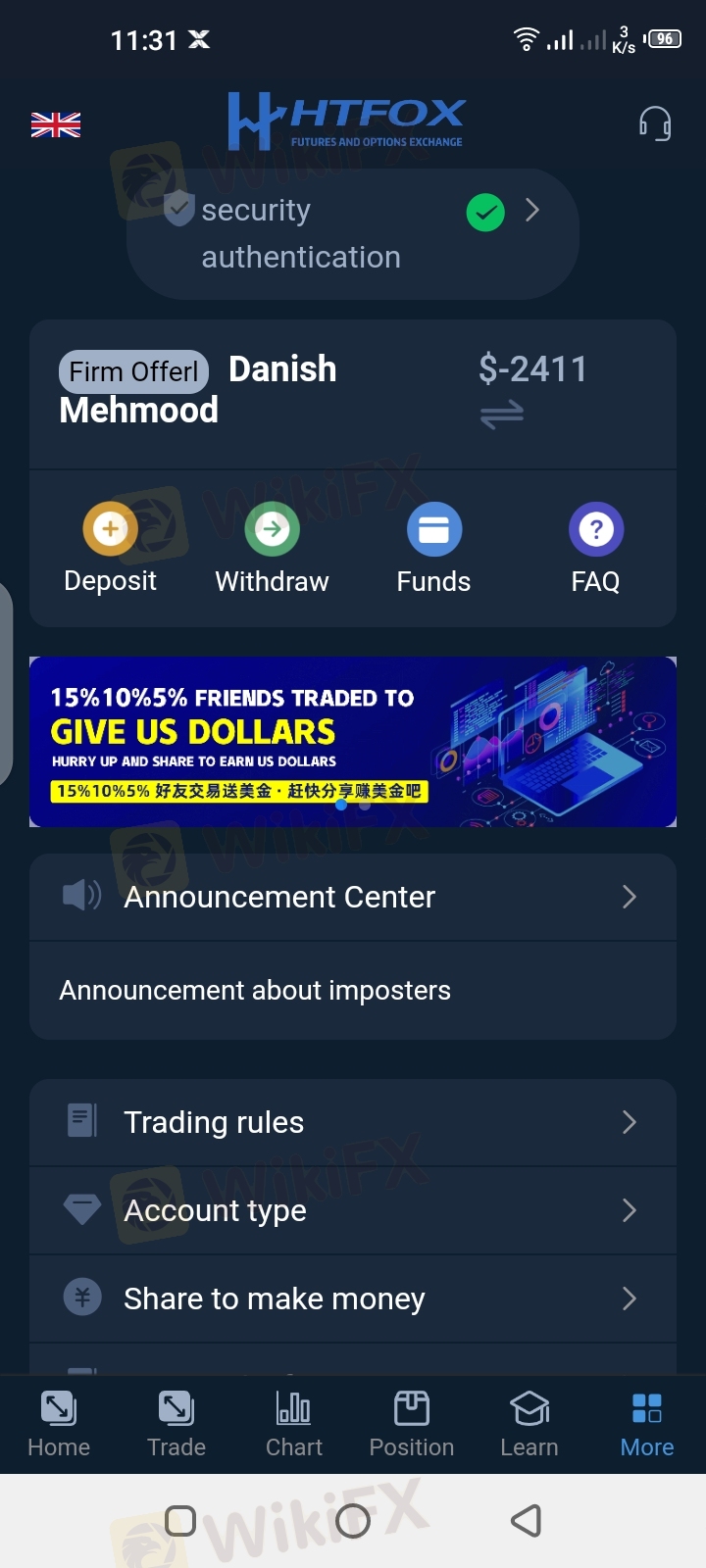Switch to the Trade tab

(x=176, y=1424)
